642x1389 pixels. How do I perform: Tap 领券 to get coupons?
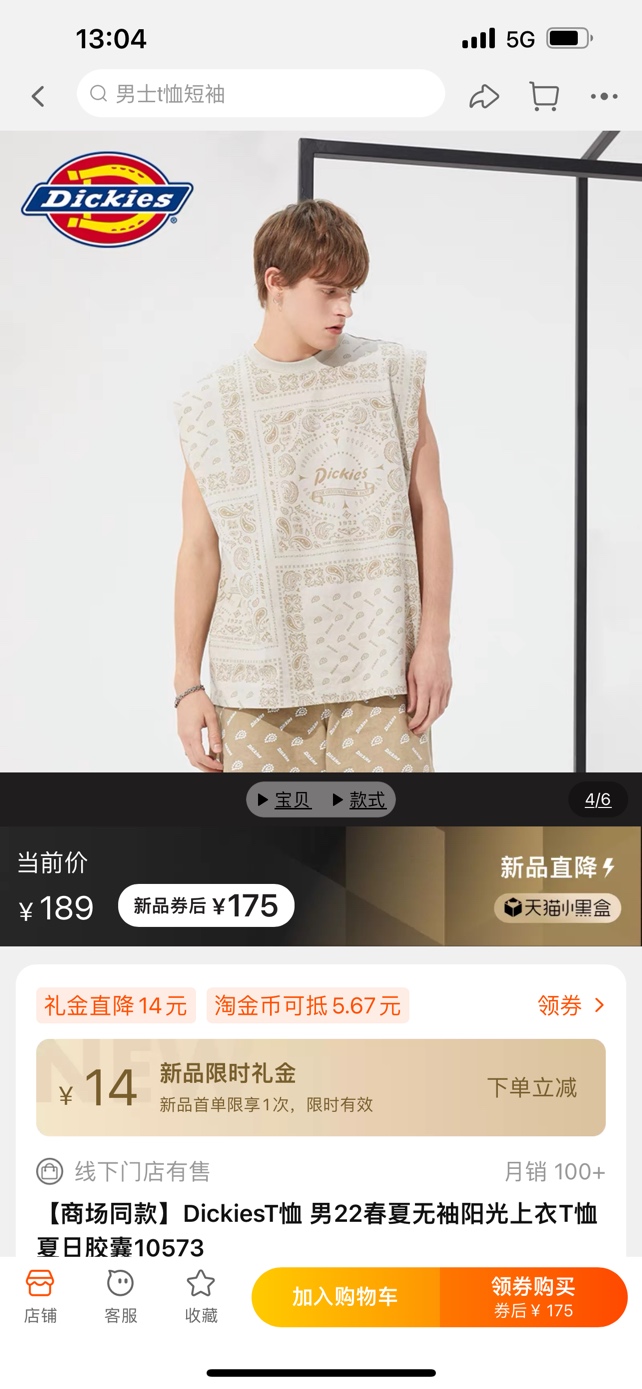[x=571, y=1005]
